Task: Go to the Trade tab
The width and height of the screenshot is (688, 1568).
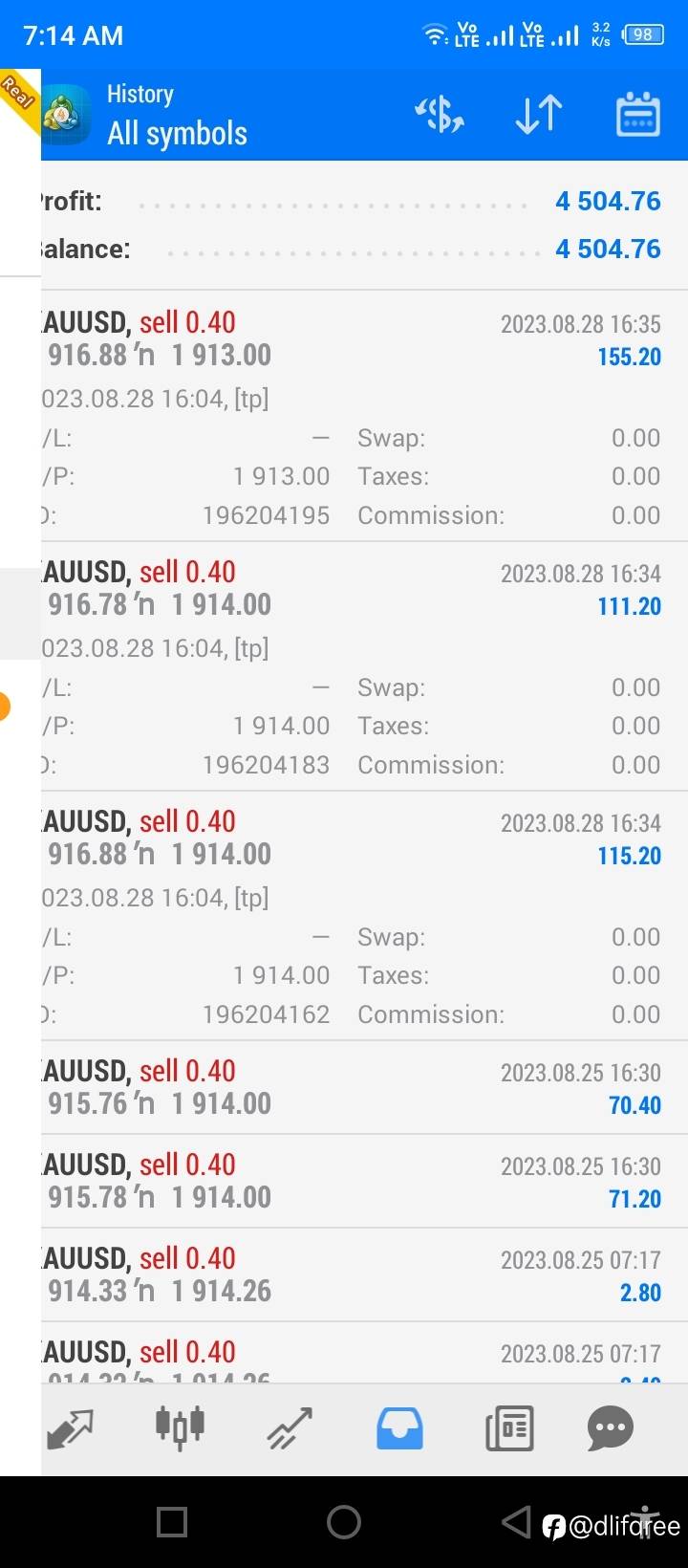Action: coord(290,1429)
